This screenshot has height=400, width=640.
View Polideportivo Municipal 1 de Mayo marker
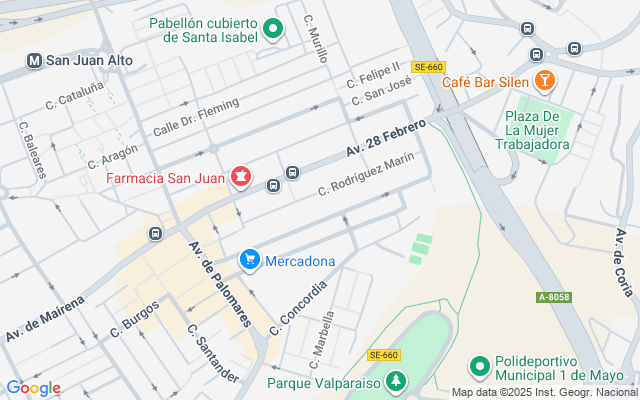pyautogui.click(x=478, y=365)
